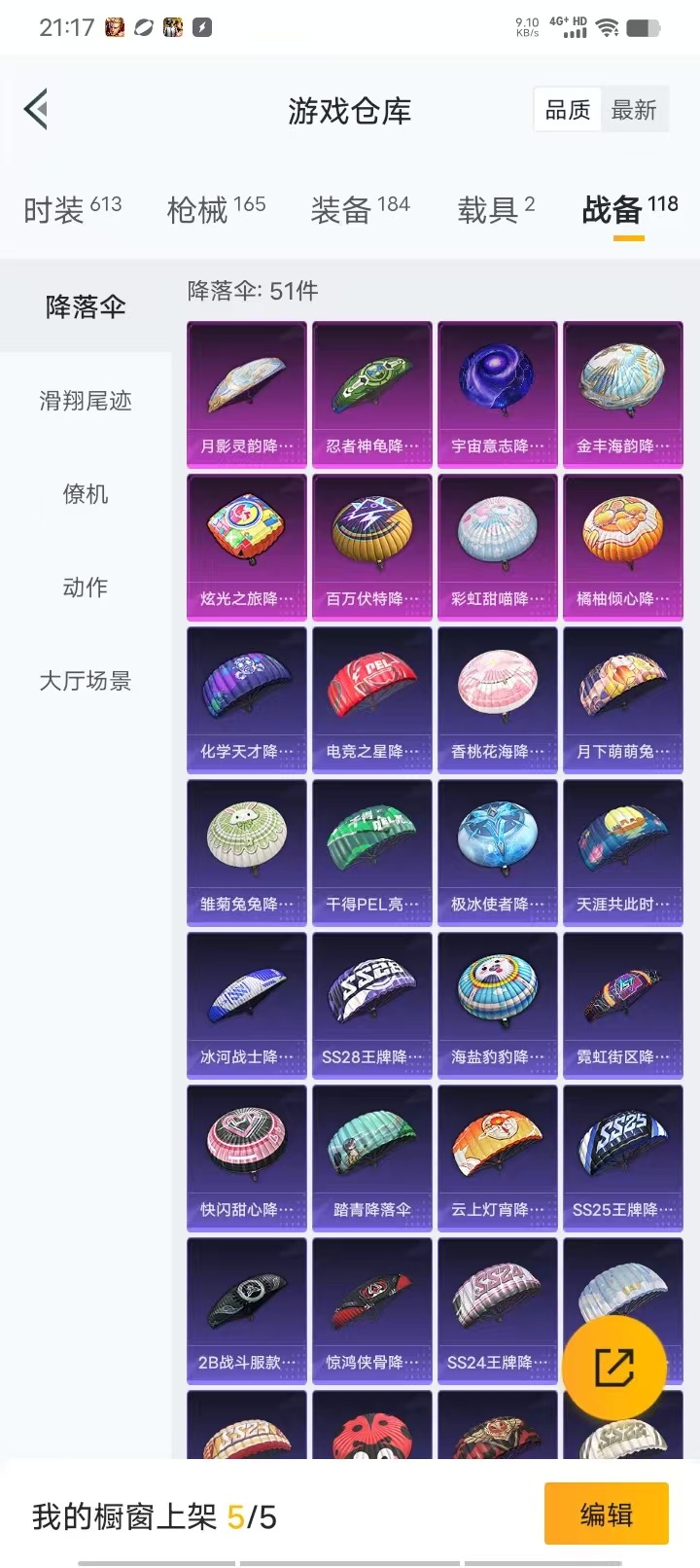Sort items by 最新
This screenshot has height=1568, width=700.
pyautogui.click(x=634, y=110)
